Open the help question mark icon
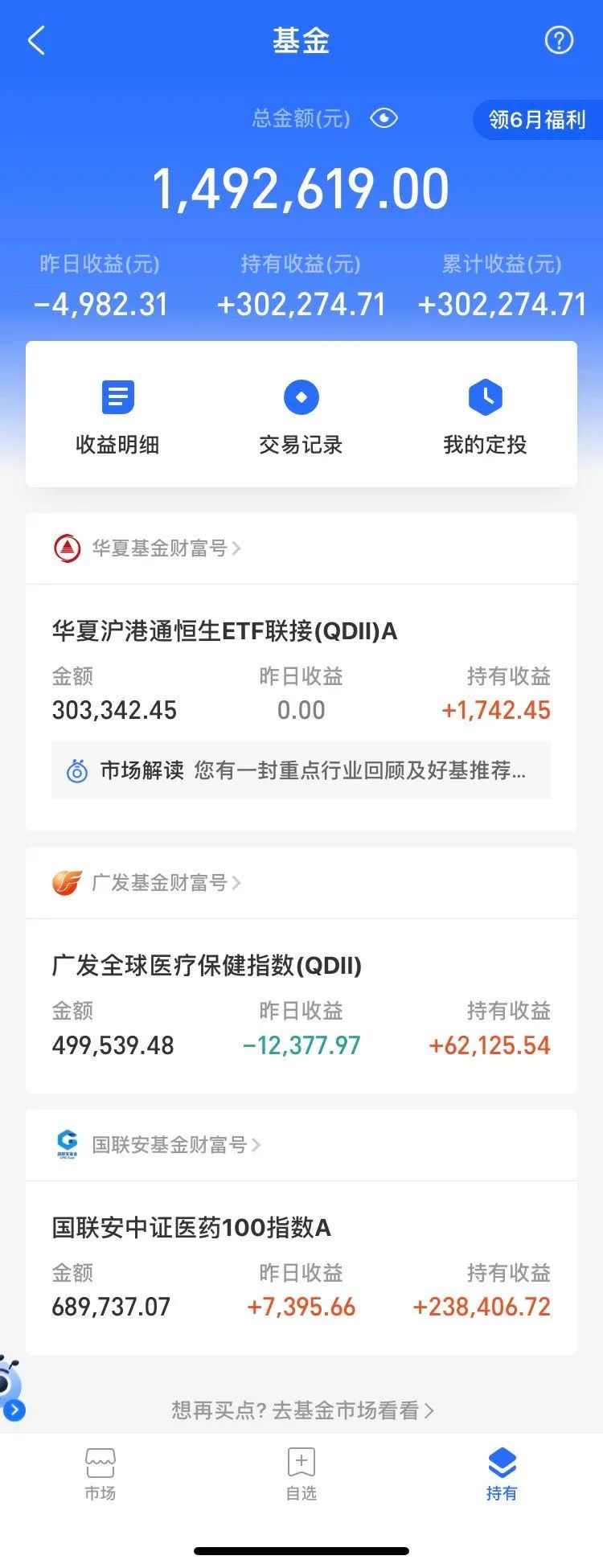This screenshot has width=603, height=1568. click(559, 40)
